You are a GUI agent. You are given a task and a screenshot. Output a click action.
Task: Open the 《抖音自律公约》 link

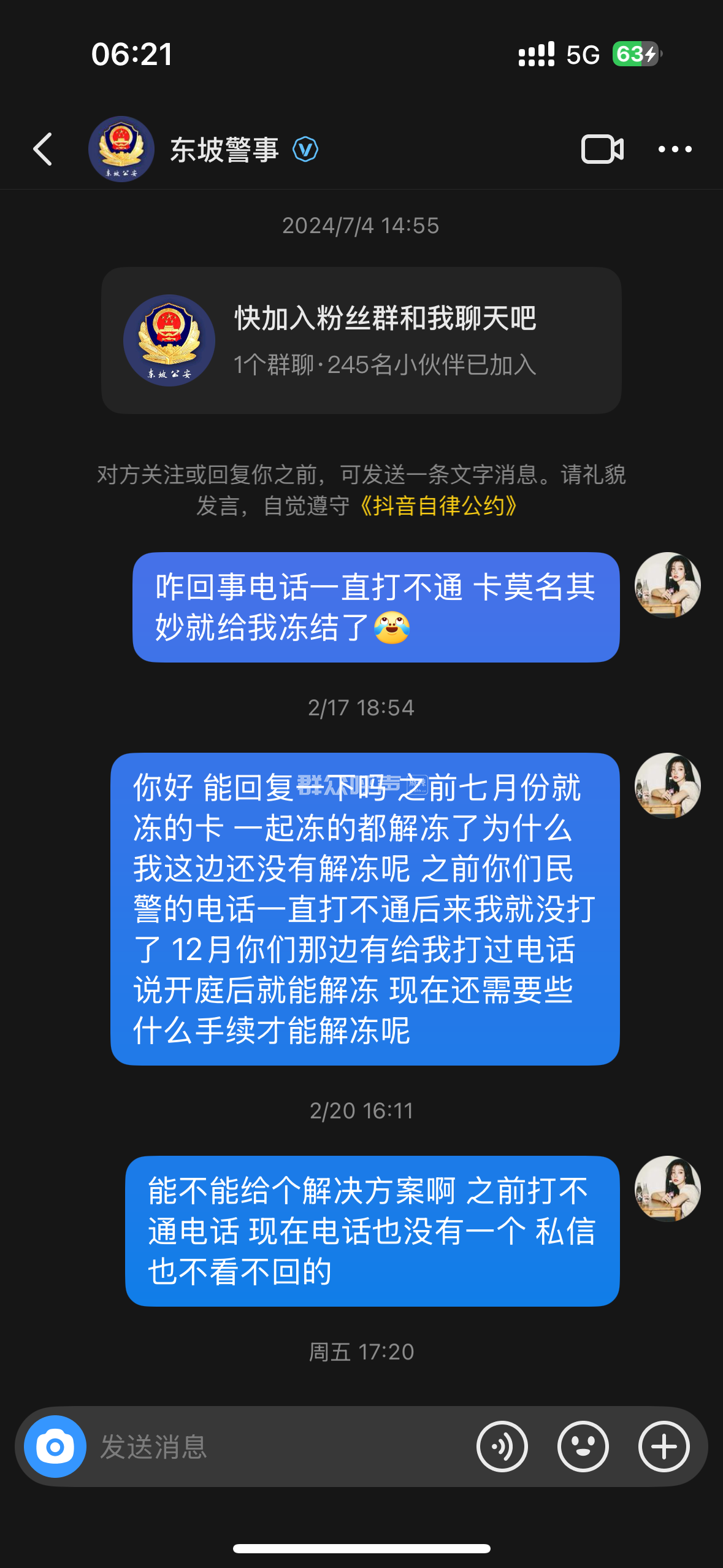(x=438, y=507)
